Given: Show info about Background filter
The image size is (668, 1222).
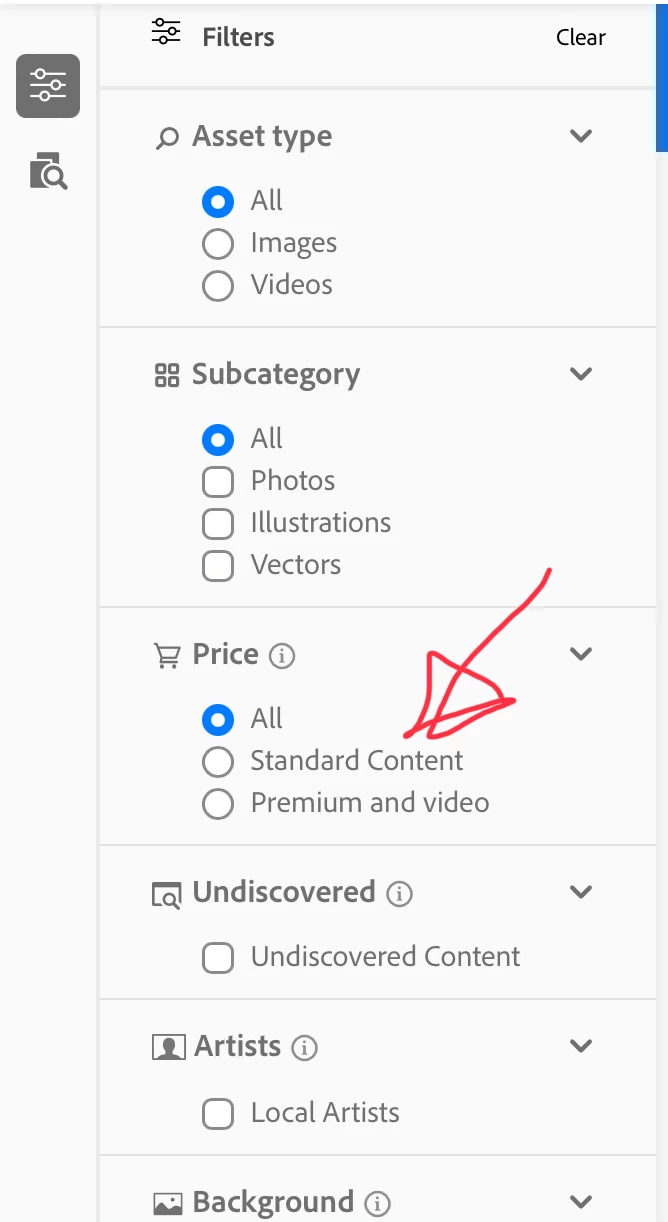Looking at the screenshot, I should [378, 1203].
